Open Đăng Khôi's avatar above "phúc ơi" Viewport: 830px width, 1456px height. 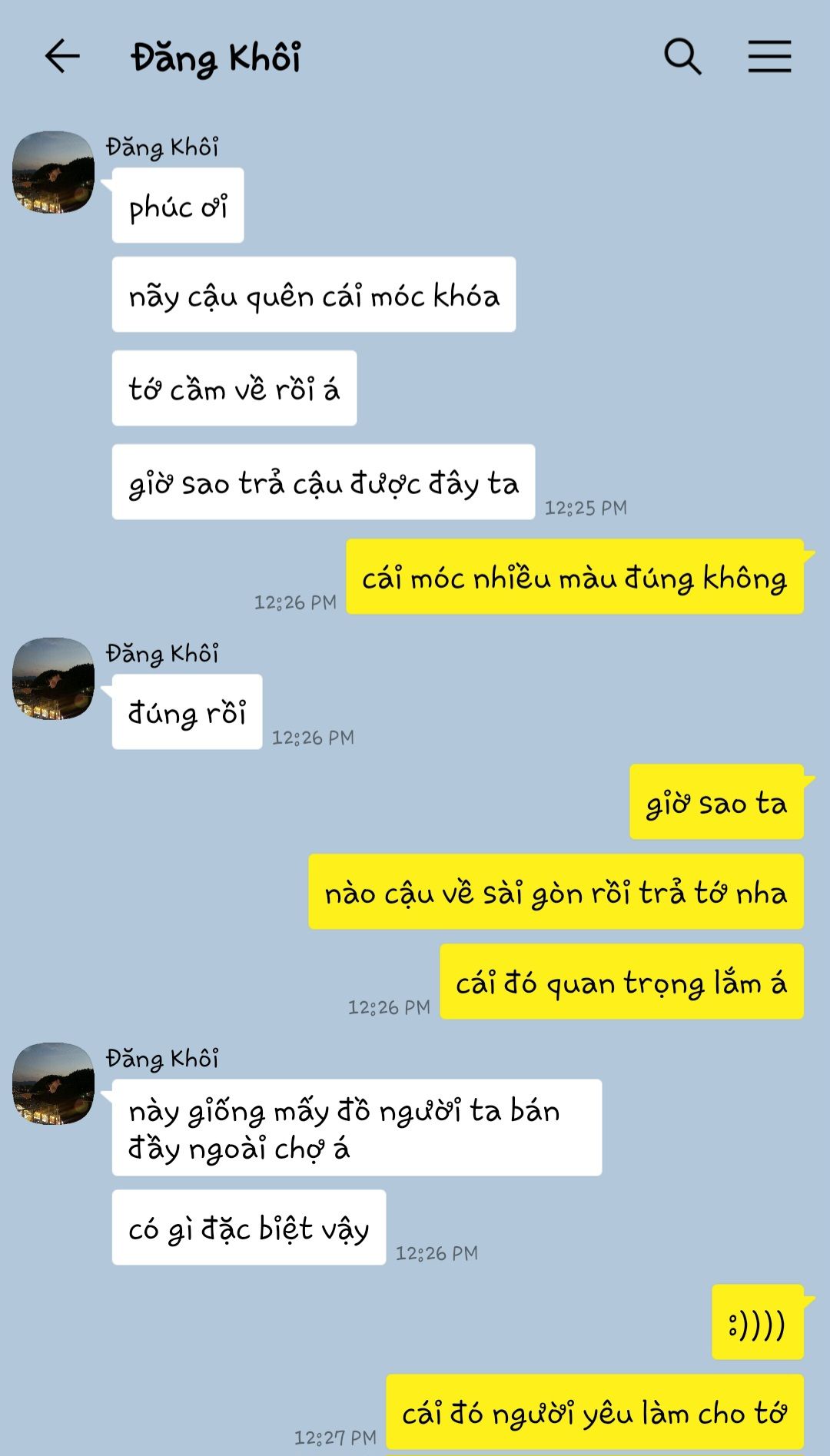[x=53, y=172]
